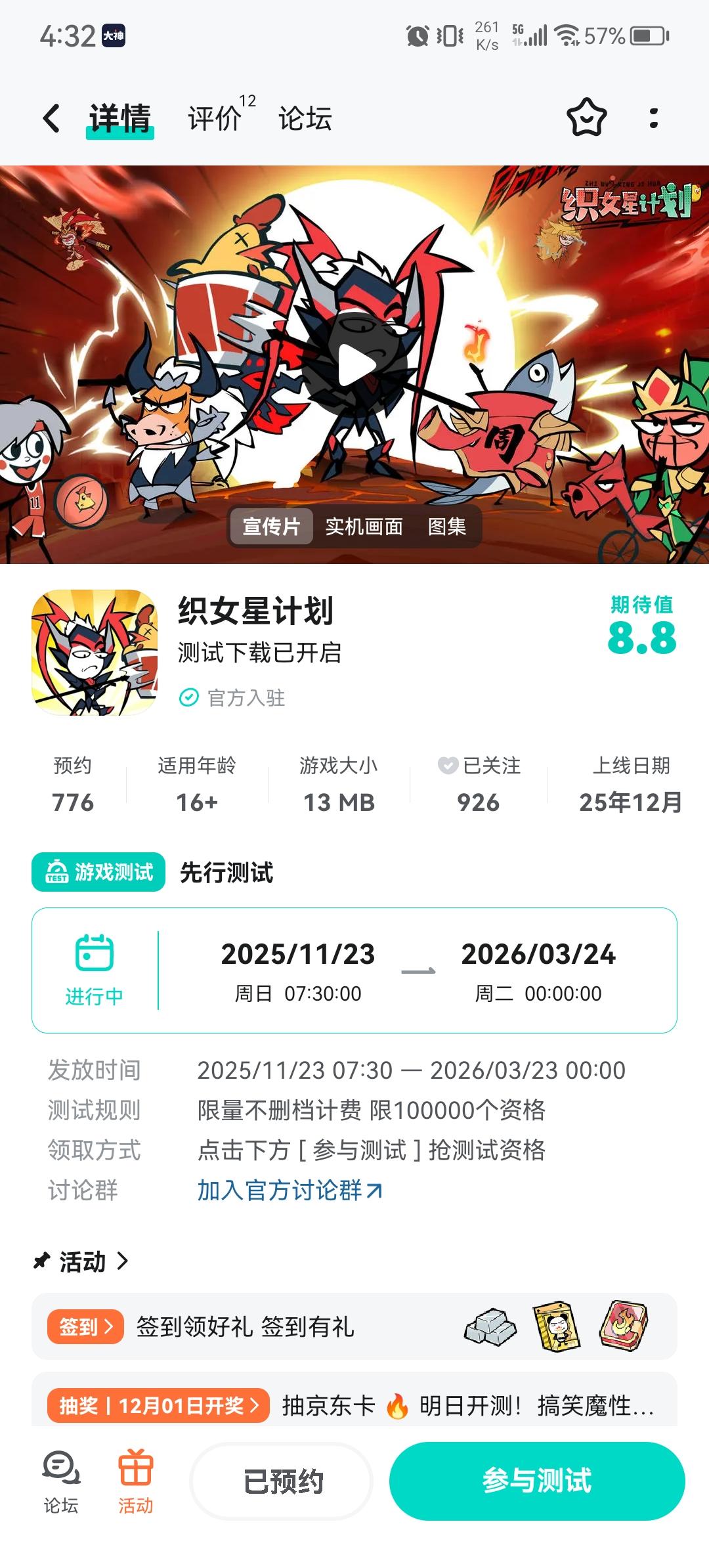Tap the silver ingots reward icon
The image size is (709, 1568).
pyautogui.click(x=490, y=1326)
